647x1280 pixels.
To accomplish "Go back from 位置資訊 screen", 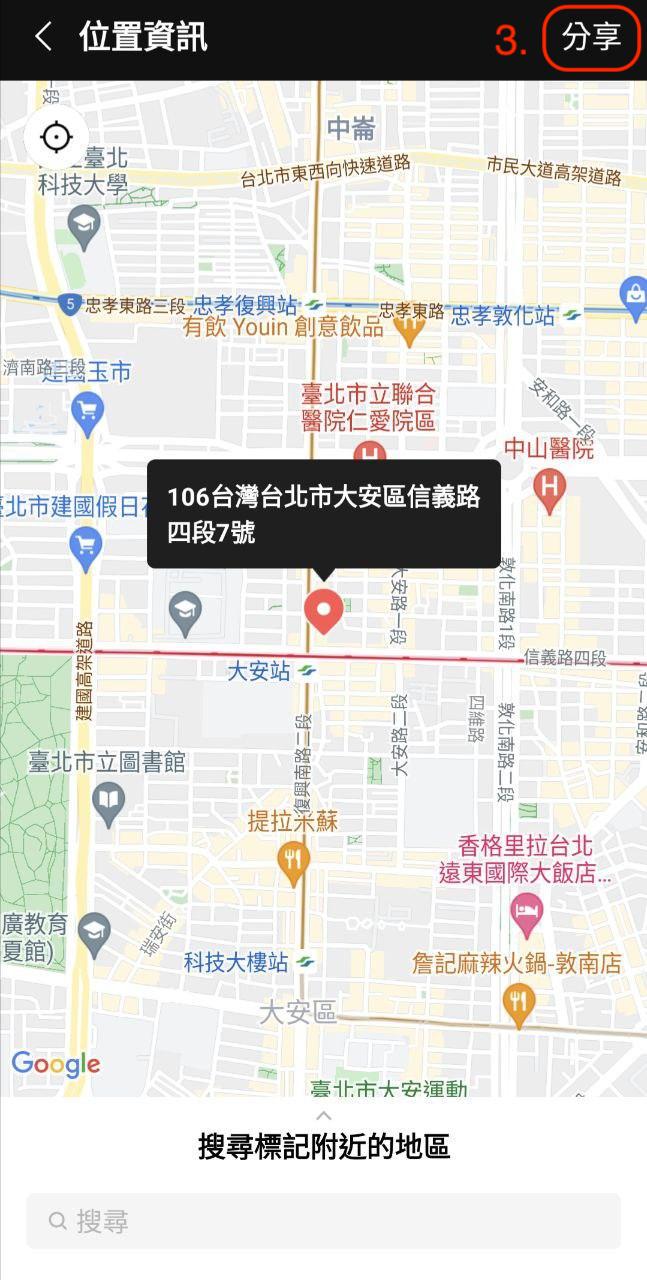I will (x=42, y=38).
